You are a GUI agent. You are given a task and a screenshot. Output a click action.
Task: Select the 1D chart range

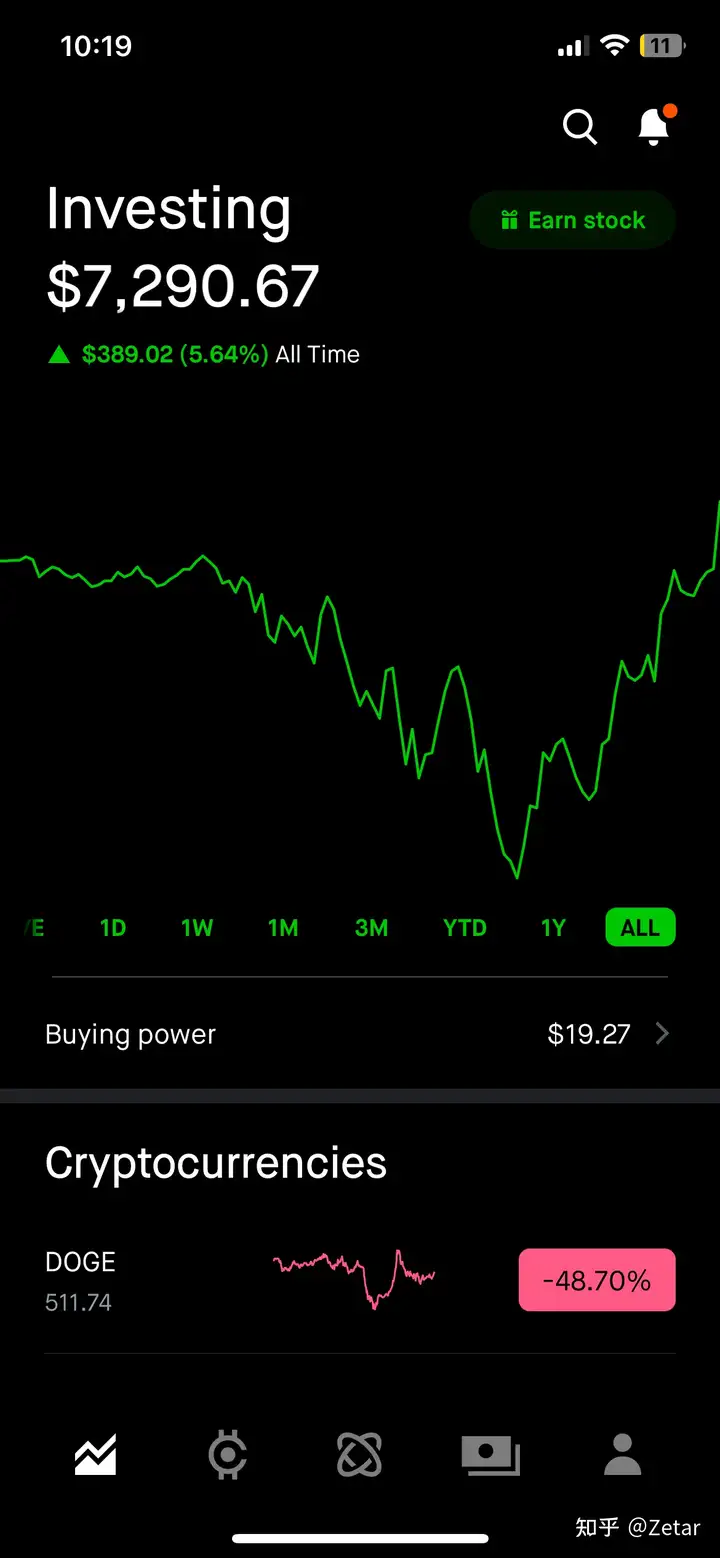[x=113, y=928]
